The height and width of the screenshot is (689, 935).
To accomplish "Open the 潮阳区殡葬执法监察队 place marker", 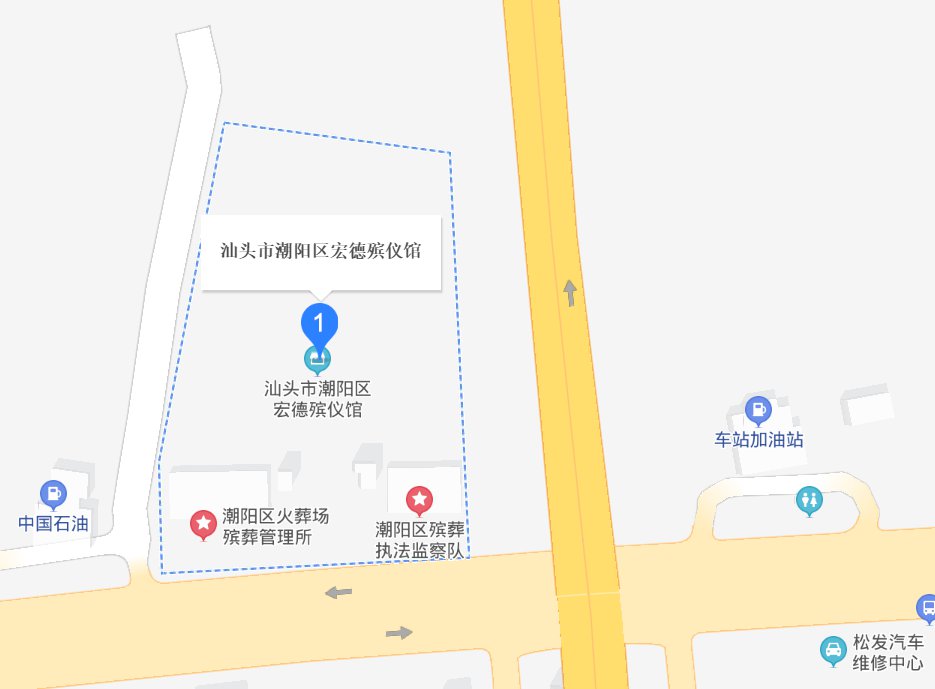I will click(419, 498).
